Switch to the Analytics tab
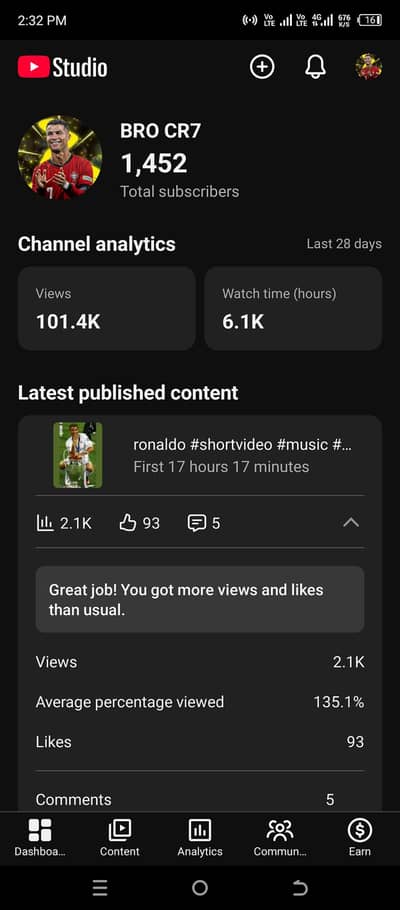 click(200, 837)
